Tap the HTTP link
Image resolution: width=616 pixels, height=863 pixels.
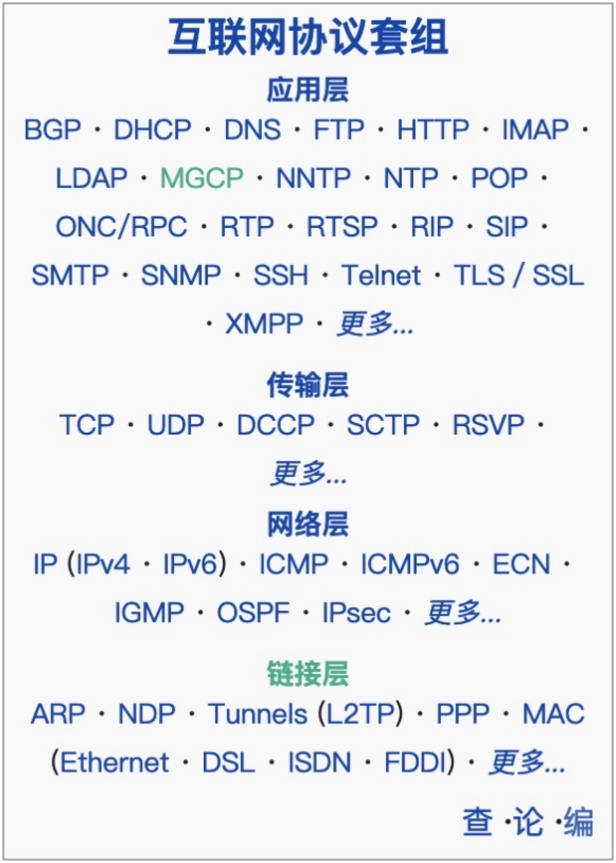(x=433, y=130)
